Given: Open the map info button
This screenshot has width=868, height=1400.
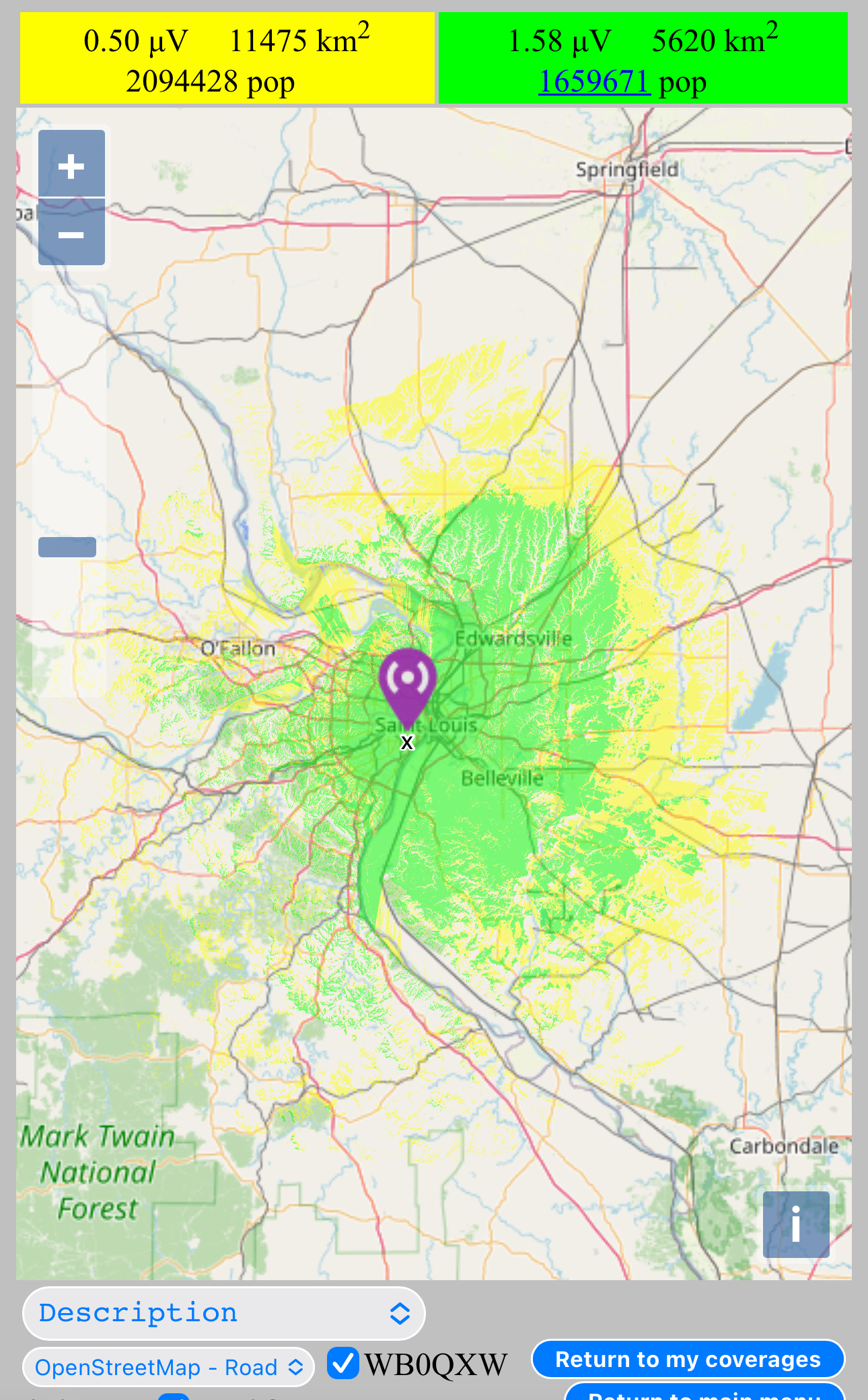Looking at the screenshot, I should [795, 1224].
